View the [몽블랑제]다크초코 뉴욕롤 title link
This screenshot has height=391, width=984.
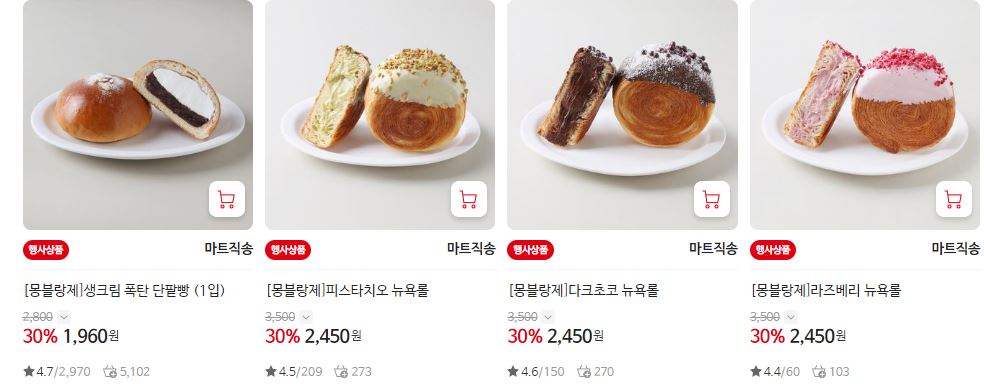point(583,291)
